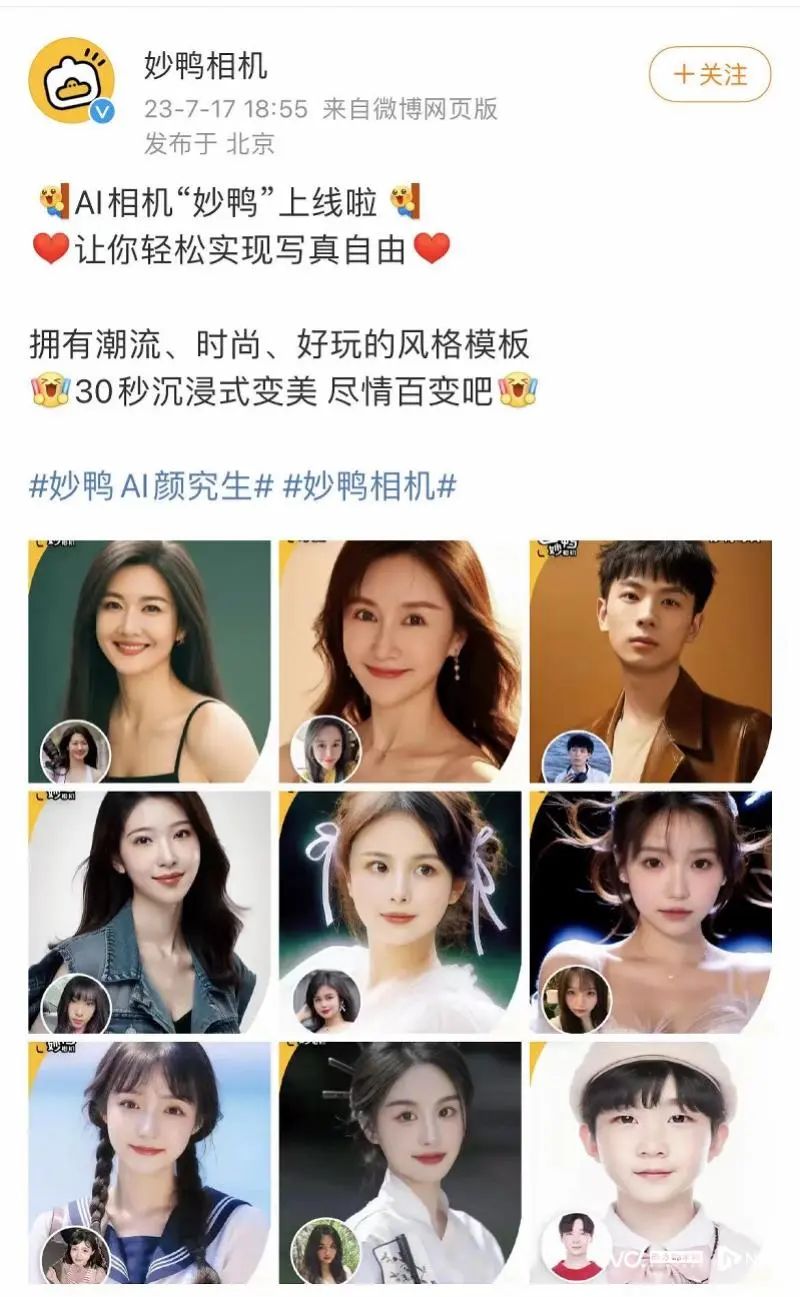View the photo of woman with pearl earrings
Image resolution: width=800 pixels, height=1297 pixels.
click(400, 661)
